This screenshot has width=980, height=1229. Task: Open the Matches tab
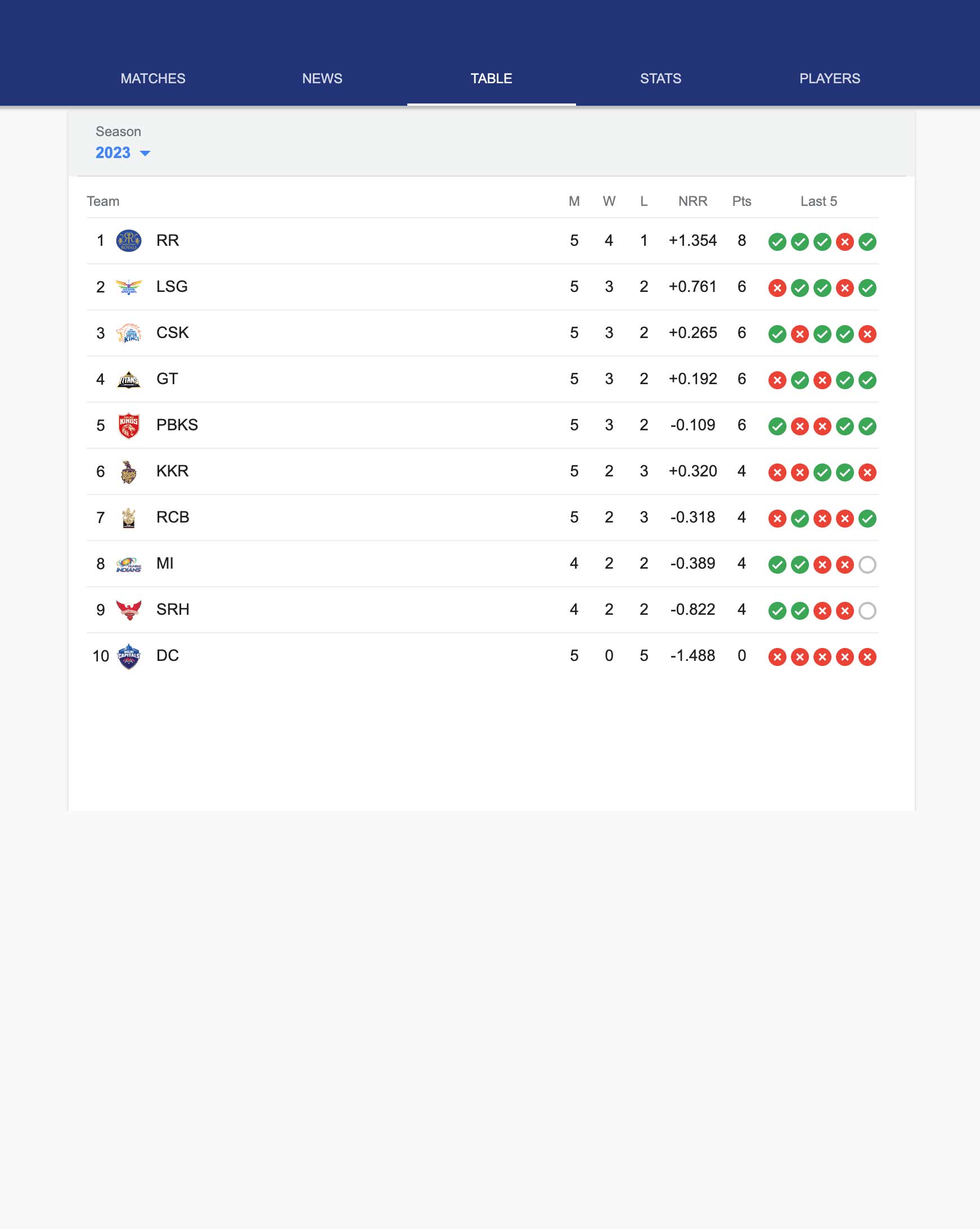[152, 78]
